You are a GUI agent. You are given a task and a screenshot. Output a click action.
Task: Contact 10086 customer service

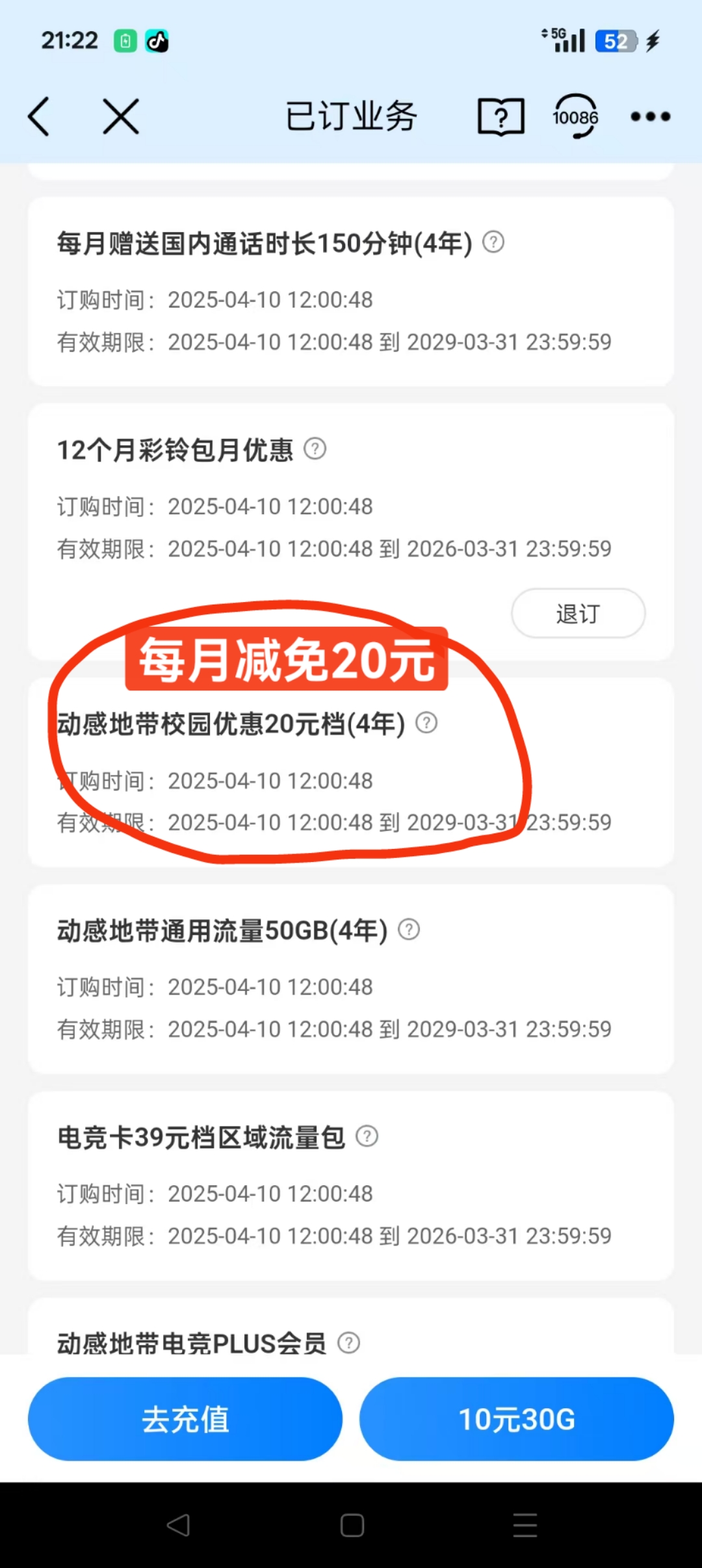[575, 117]
